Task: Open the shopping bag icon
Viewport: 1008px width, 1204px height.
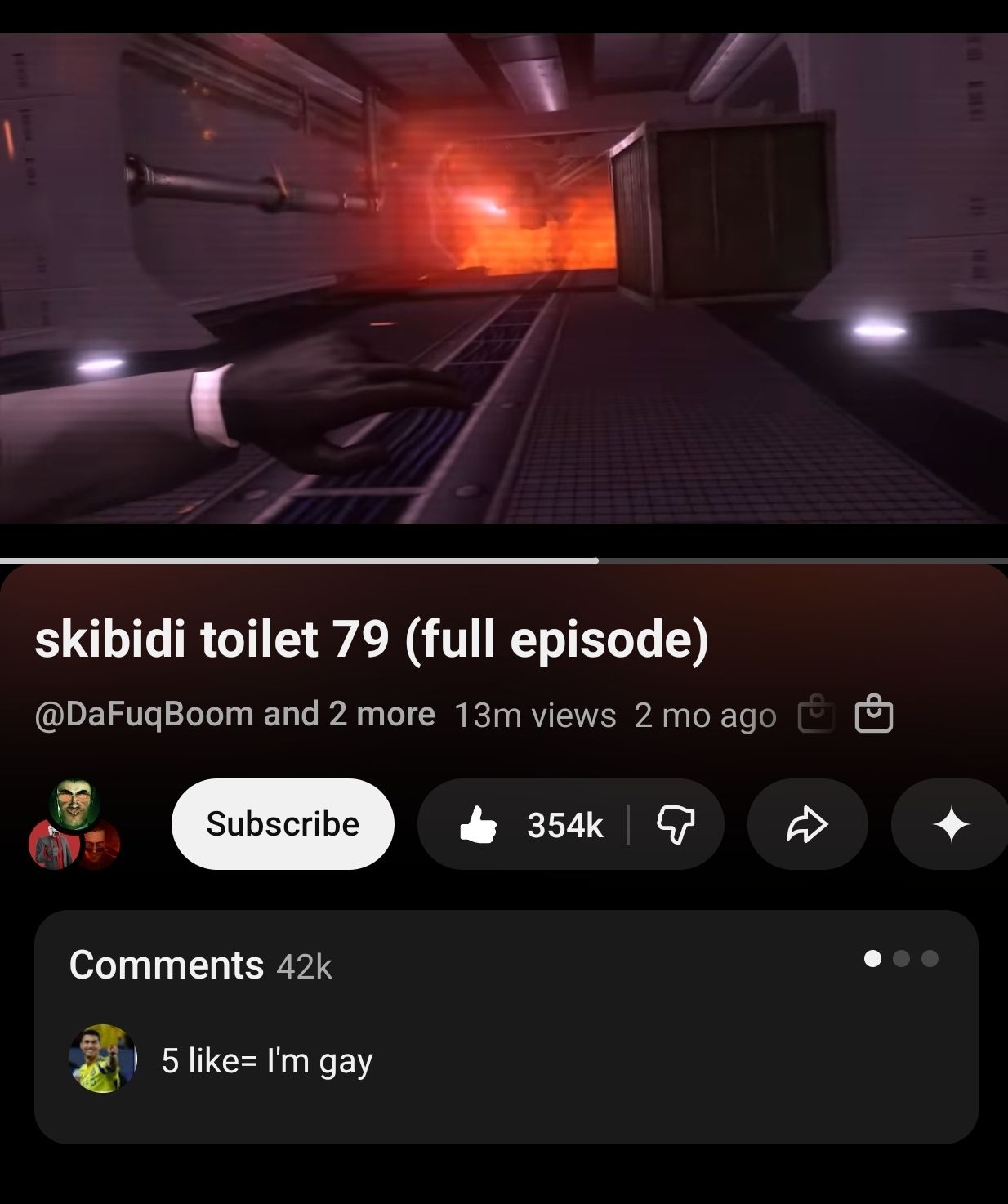Action: click(873, 714)
